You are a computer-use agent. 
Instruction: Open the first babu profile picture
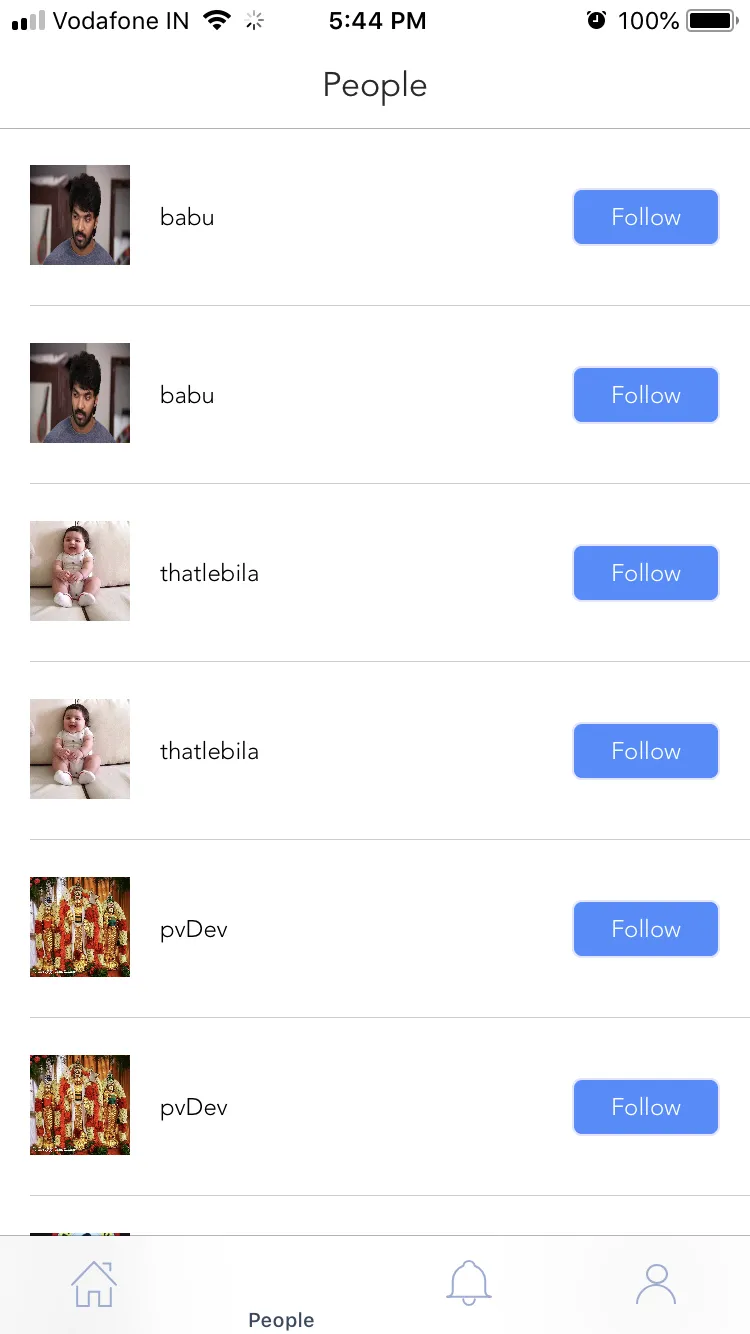click(x=80, y=215)
